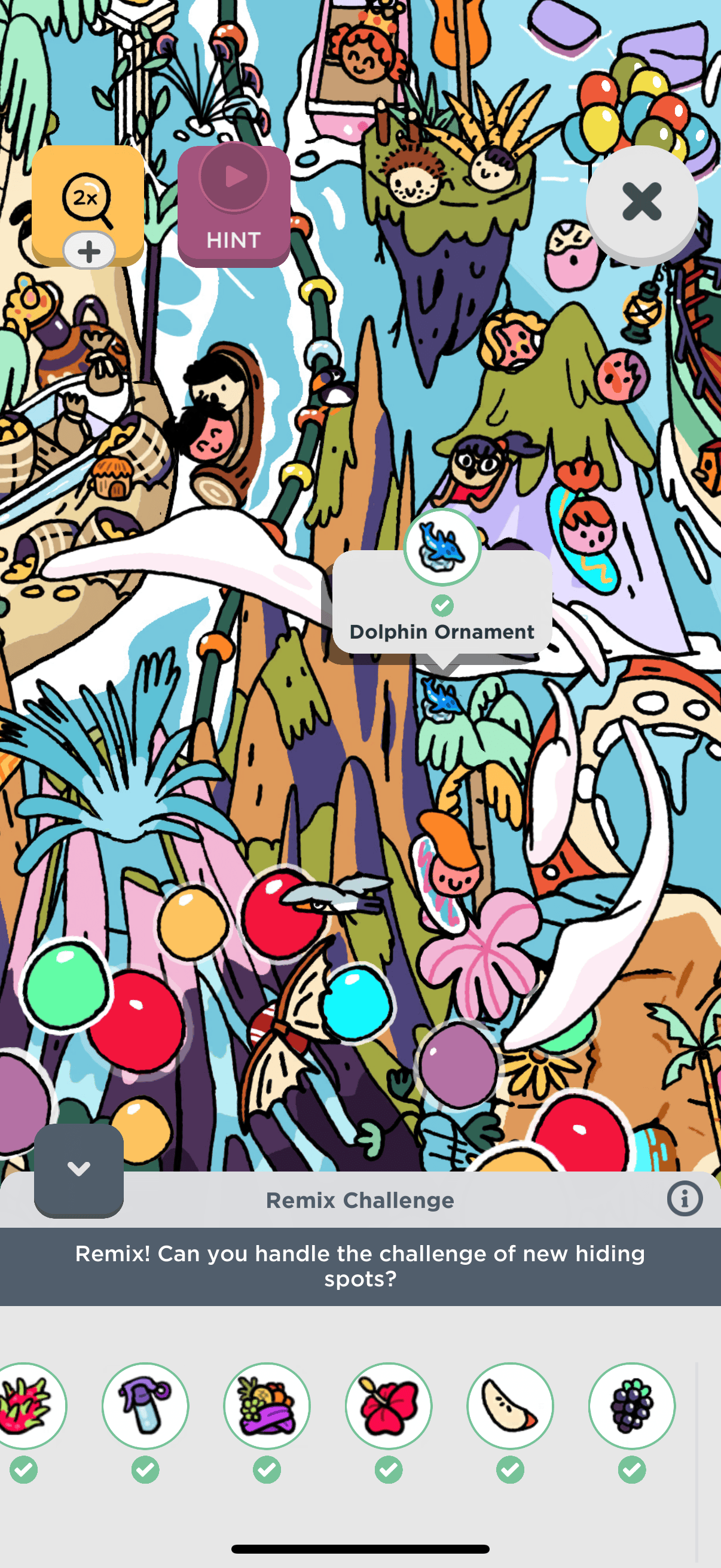The image size is (721, 1568).
Task: Select the red hibiscus flower item
Action: click(x=389, y=1405)
